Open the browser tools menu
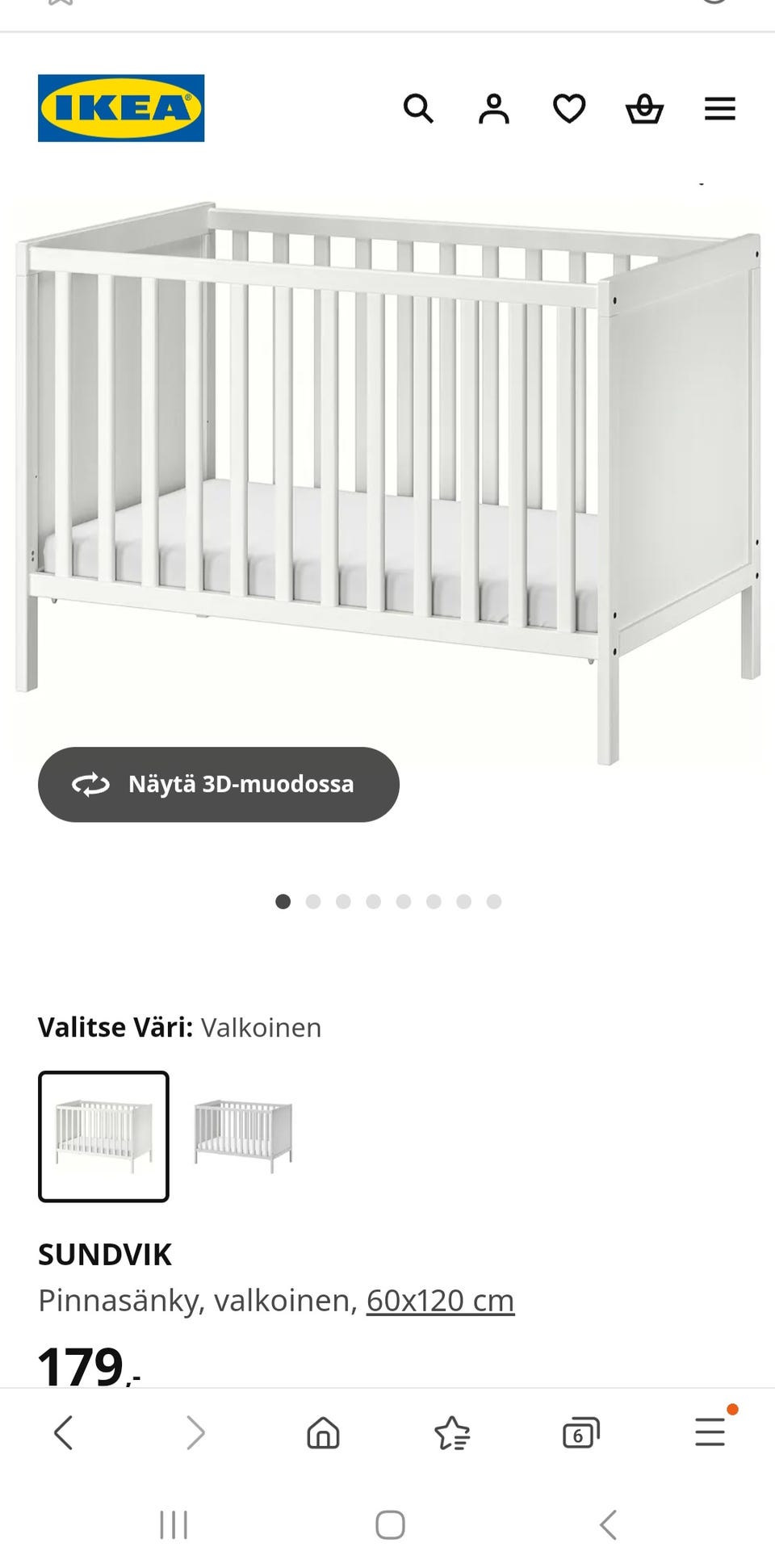Image resolution: width=775 pixels, height=1568 pixels. (710, 1433)
